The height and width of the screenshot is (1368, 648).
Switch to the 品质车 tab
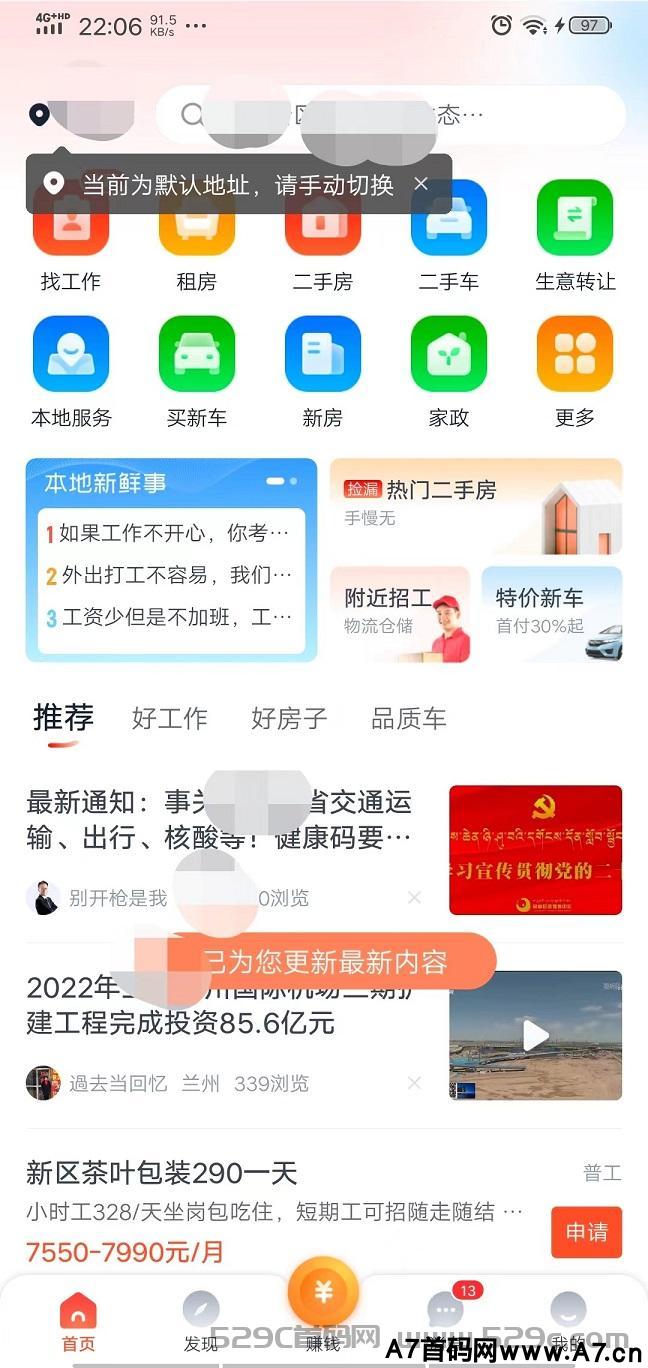[x=409, y=718]
